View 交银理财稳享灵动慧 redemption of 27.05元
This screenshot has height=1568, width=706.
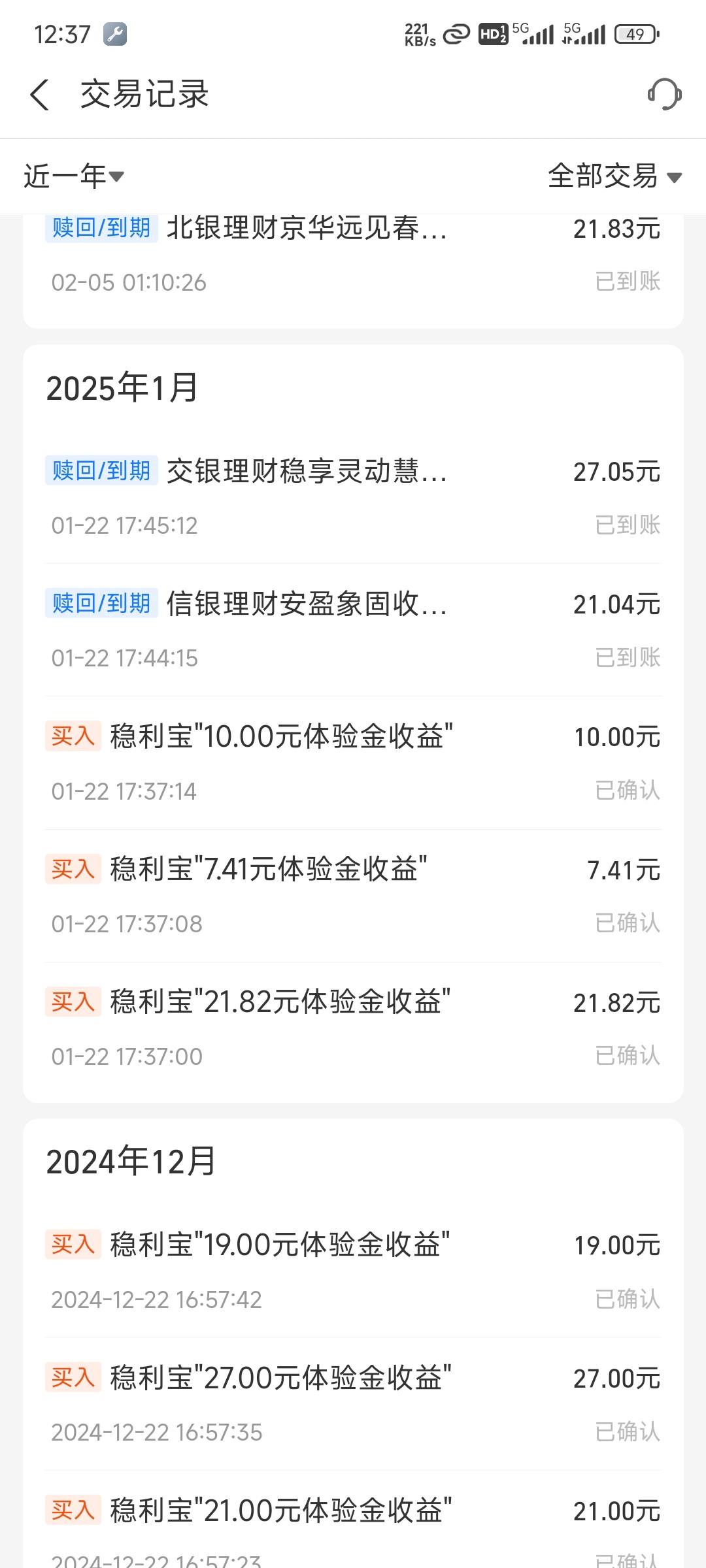click(353, 498)
